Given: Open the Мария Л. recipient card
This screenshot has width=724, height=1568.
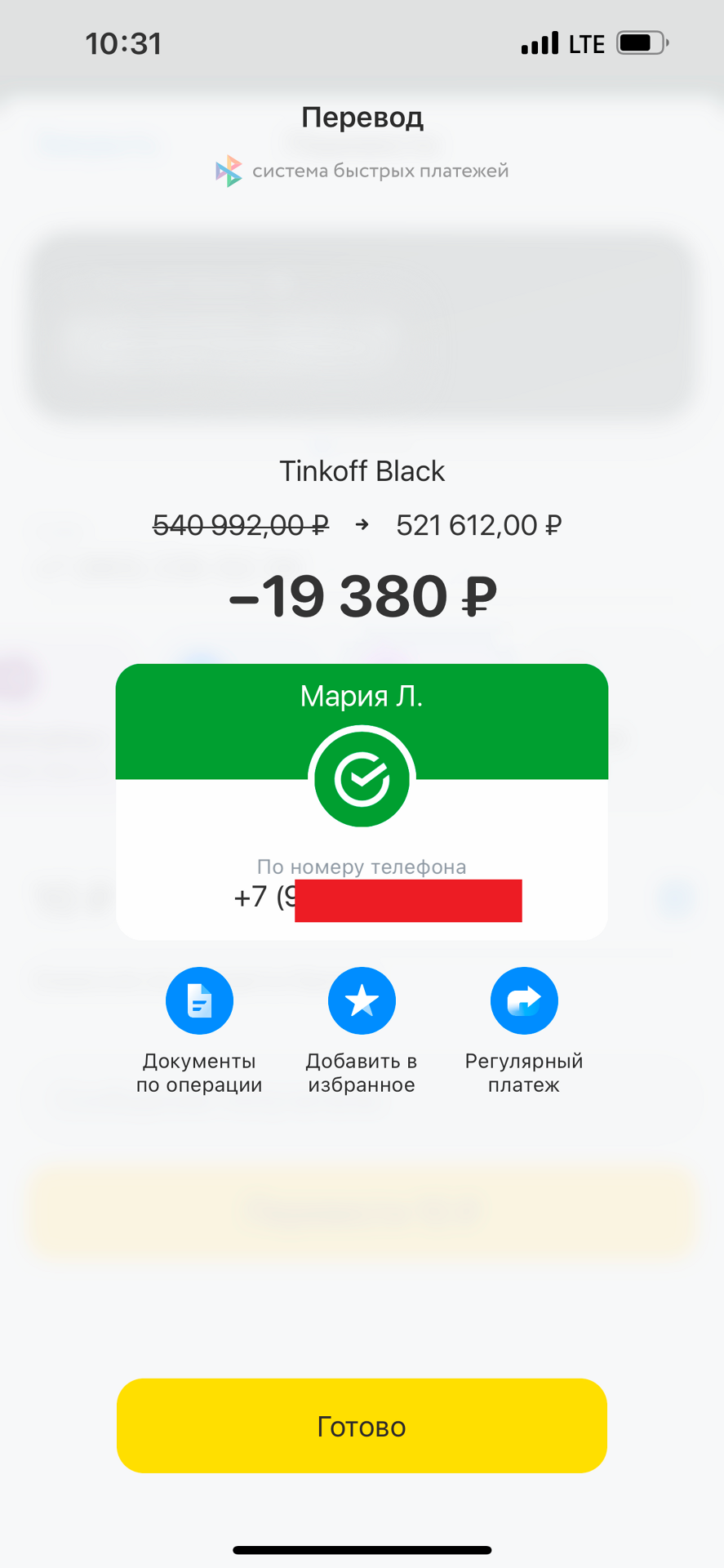Looking at the screenshot, I should click(362, 800).
